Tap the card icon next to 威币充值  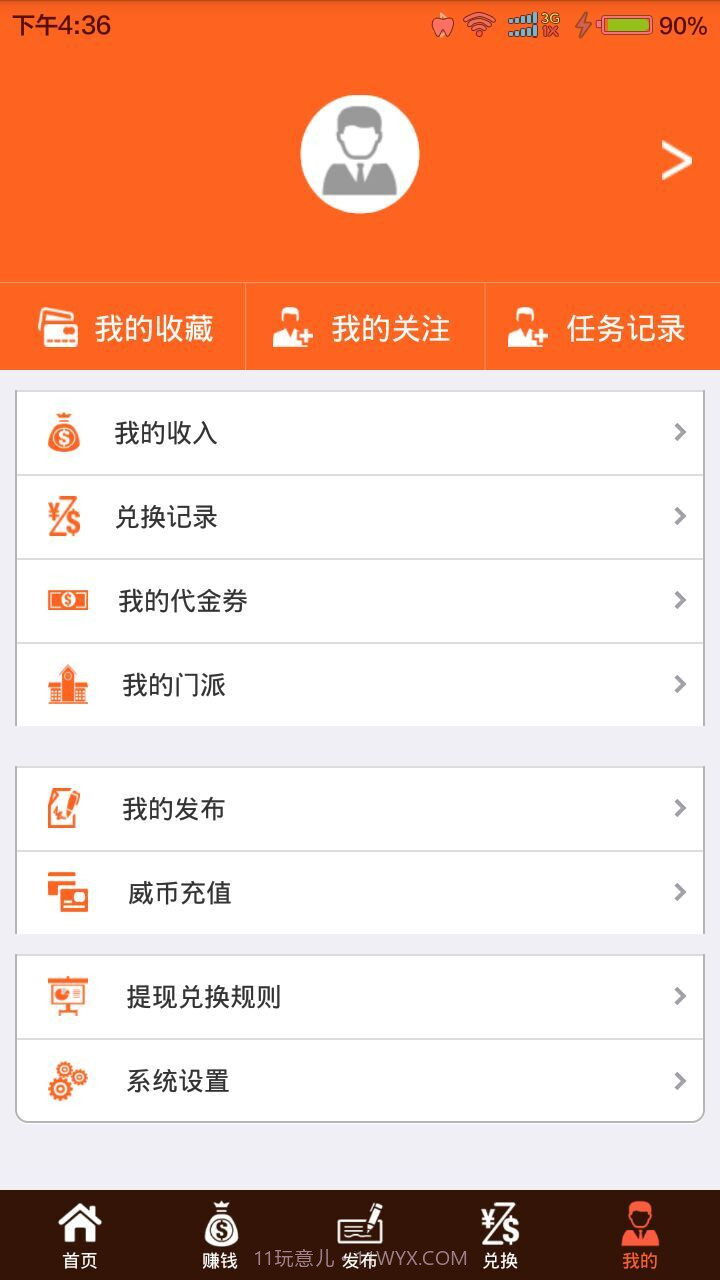tap(65, 893)
